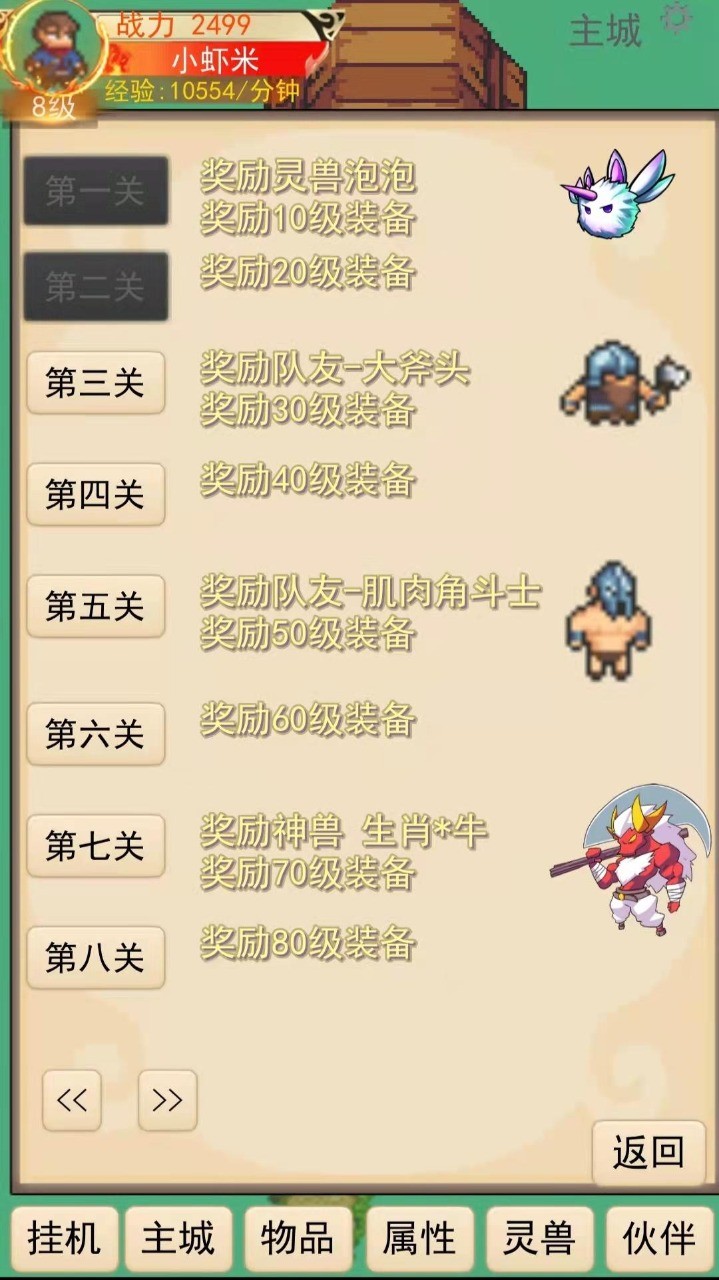Select stage 第四关

pos(96,494)
